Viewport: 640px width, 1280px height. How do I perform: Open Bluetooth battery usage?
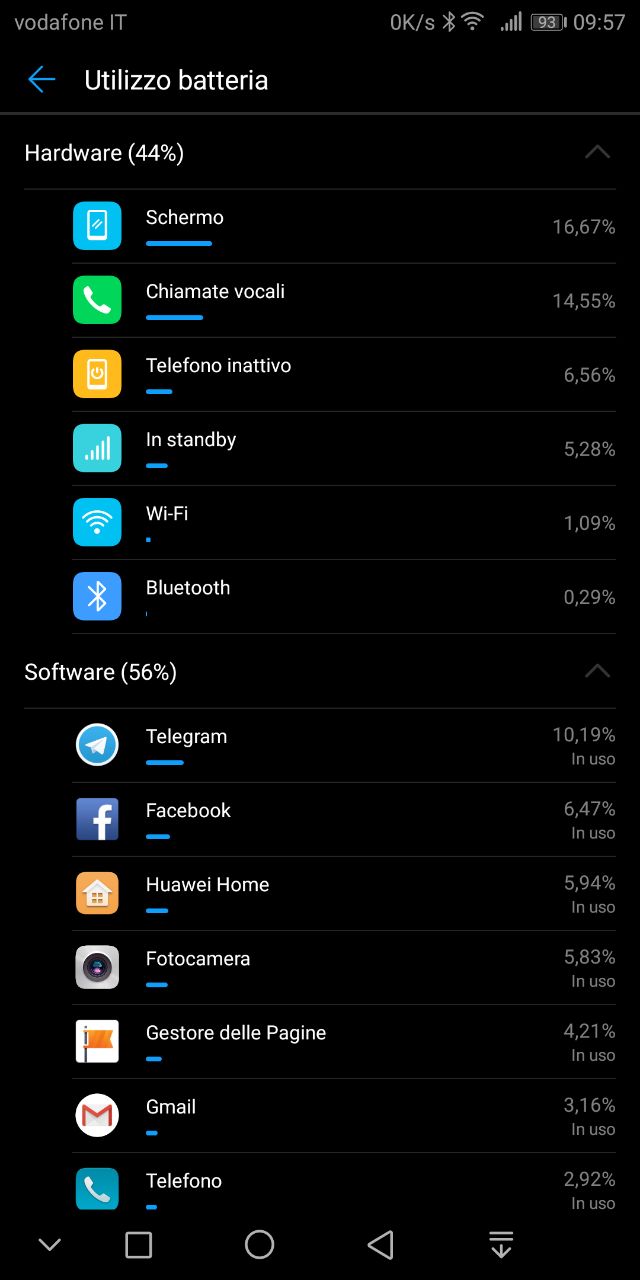[x=344, y=596]
